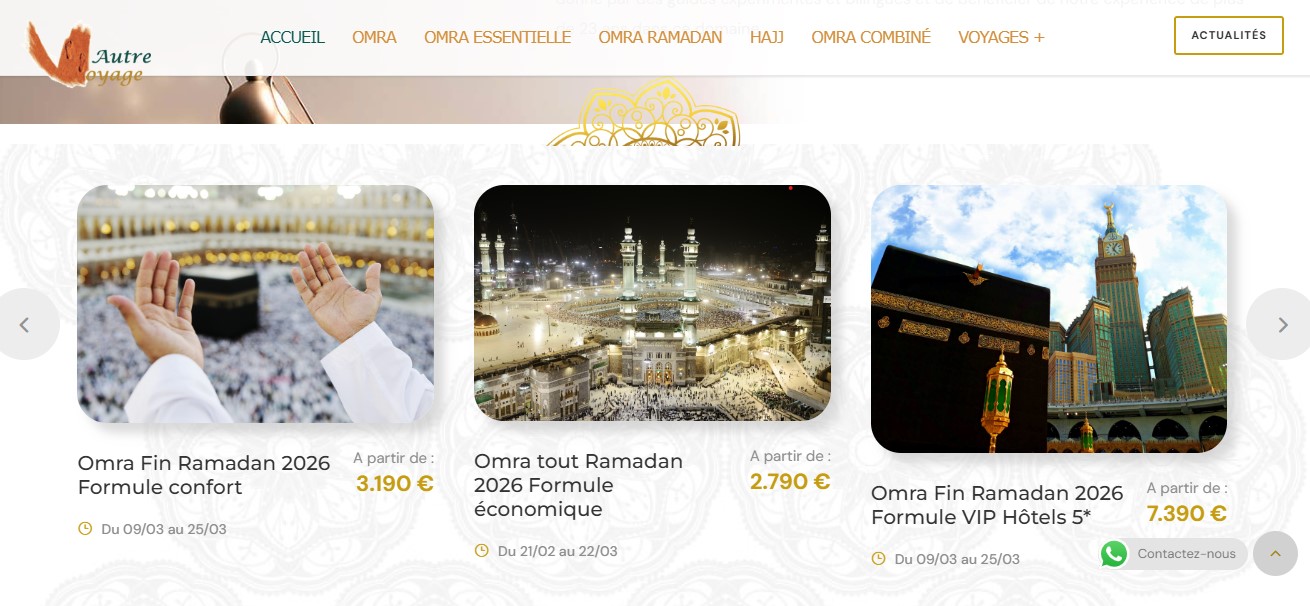Expand the Voyages + menu
The width and height of the screenshot is (1310, 606).
tap(1001, 37)
